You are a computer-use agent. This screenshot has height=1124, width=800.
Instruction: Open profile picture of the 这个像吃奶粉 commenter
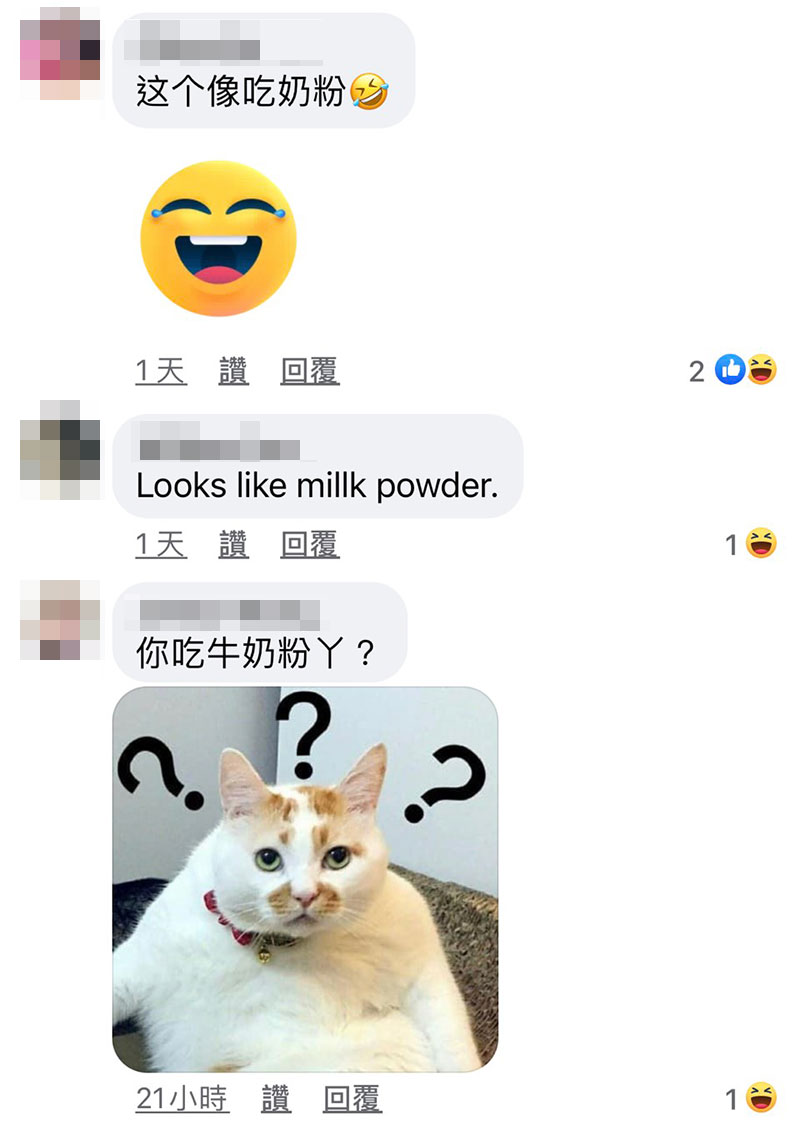tap(61, 52)
